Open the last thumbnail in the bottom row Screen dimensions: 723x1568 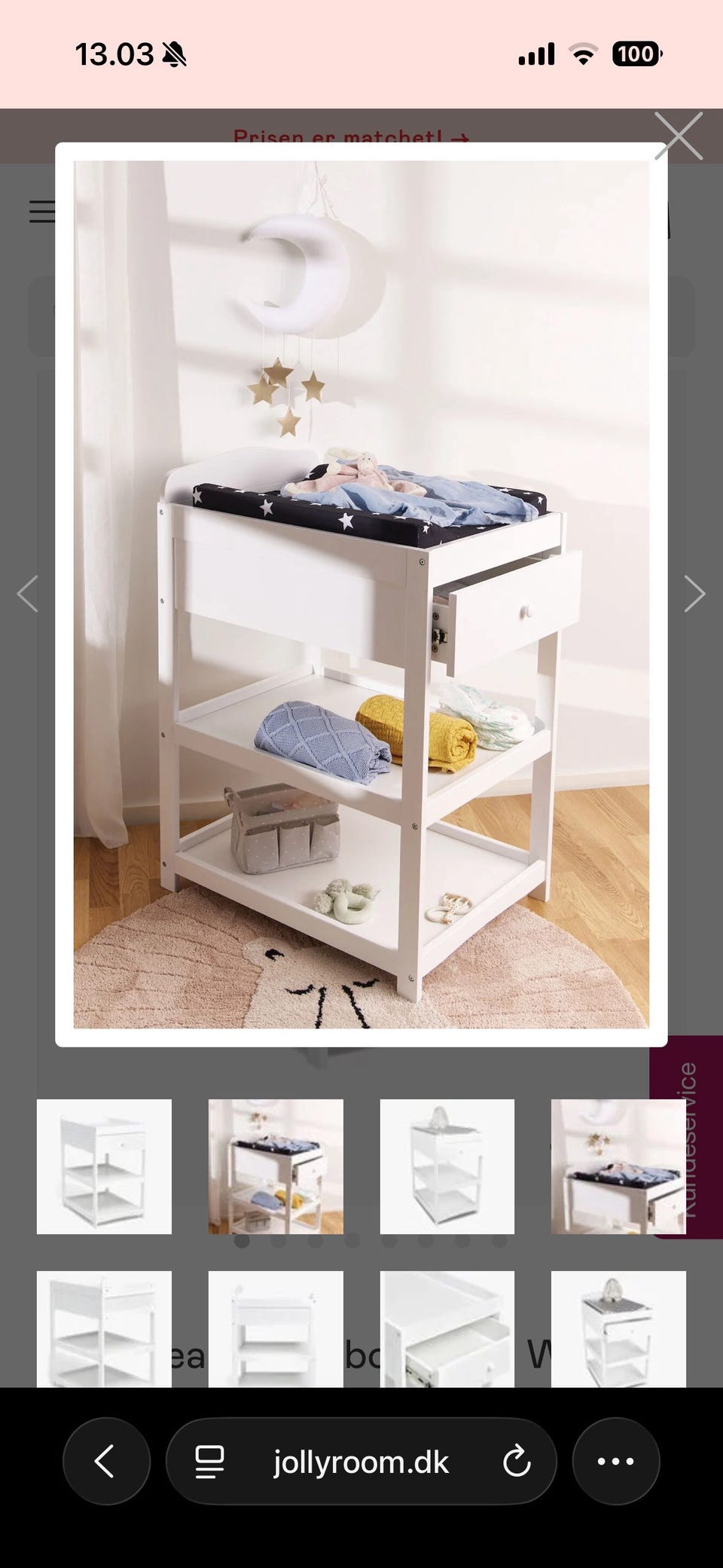click(618, 1329)
